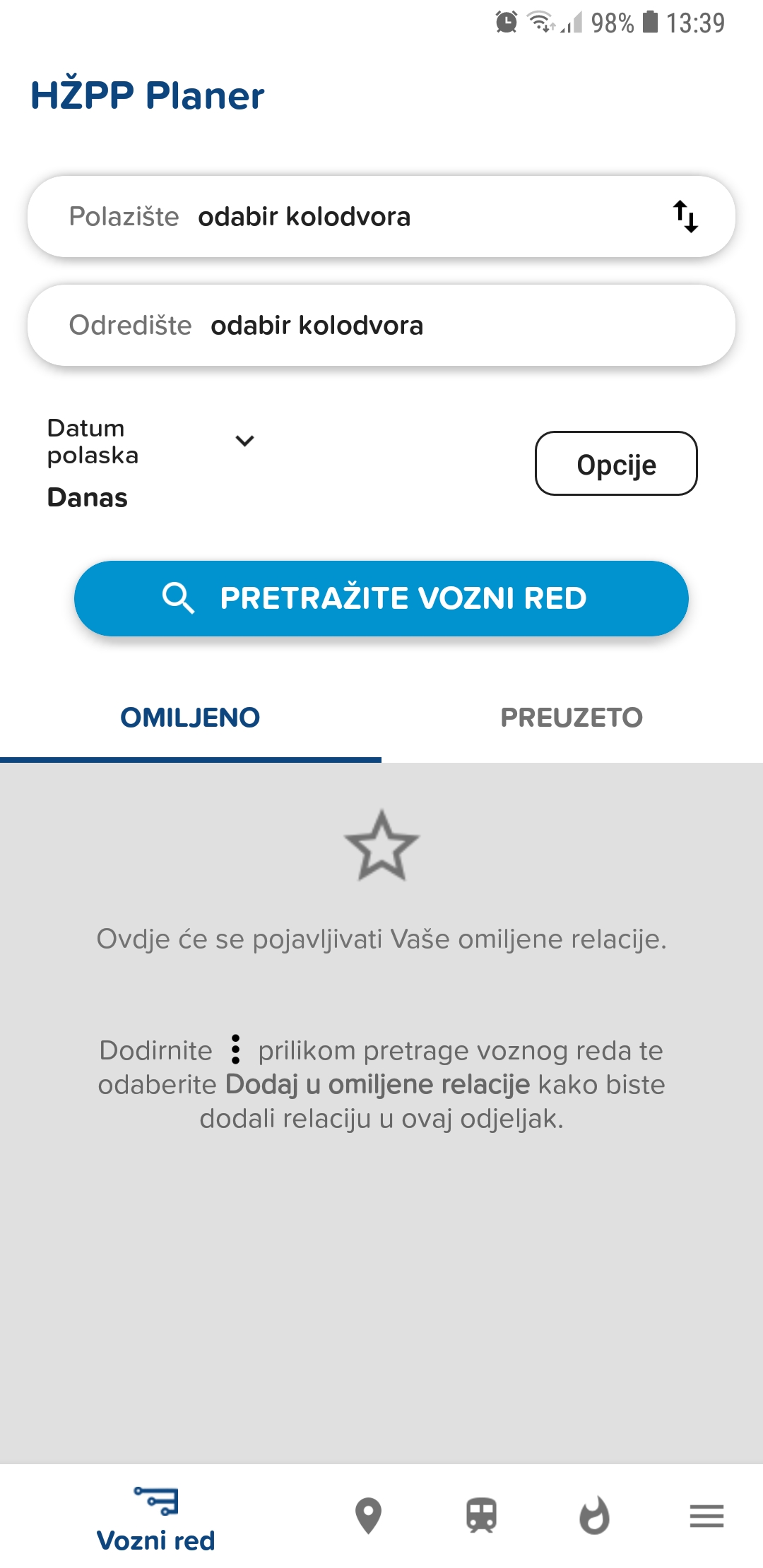Choose the Odredište destination station
Viewport: 763px width, 1568px height.
click(x=381, y=326)
